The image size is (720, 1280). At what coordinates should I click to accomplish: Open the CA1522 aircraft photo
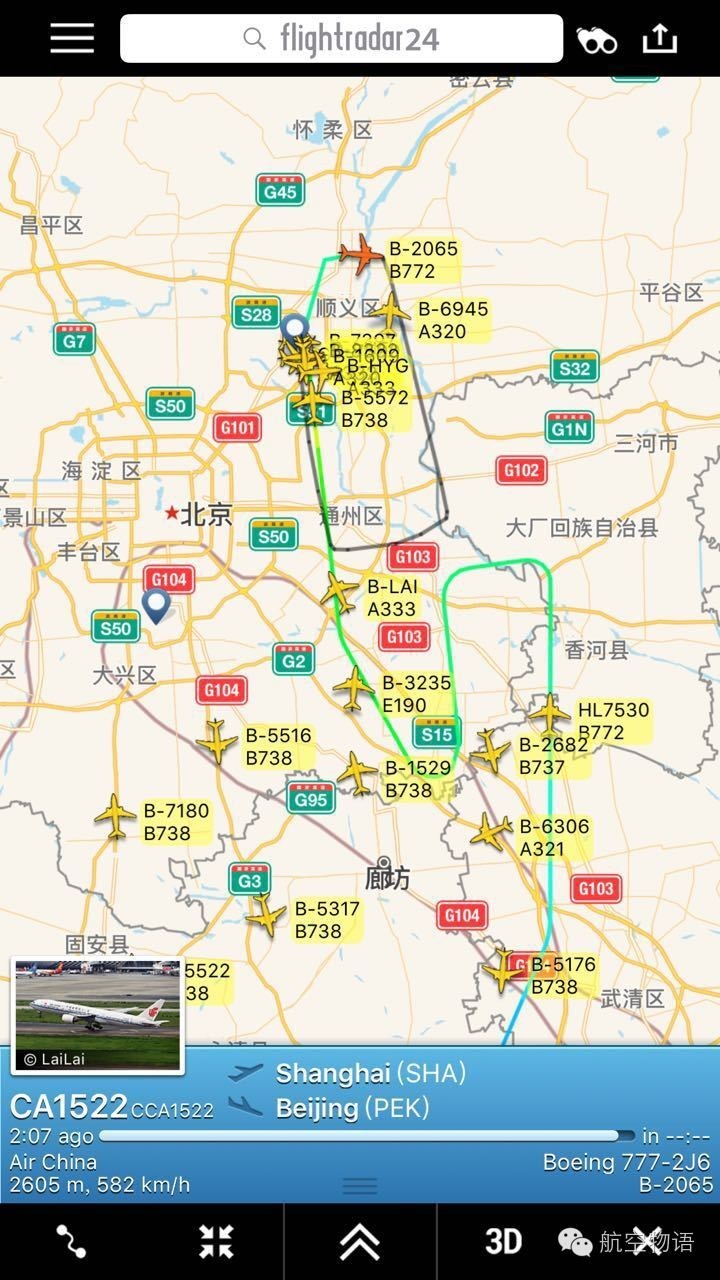[x=98, y=1015]
